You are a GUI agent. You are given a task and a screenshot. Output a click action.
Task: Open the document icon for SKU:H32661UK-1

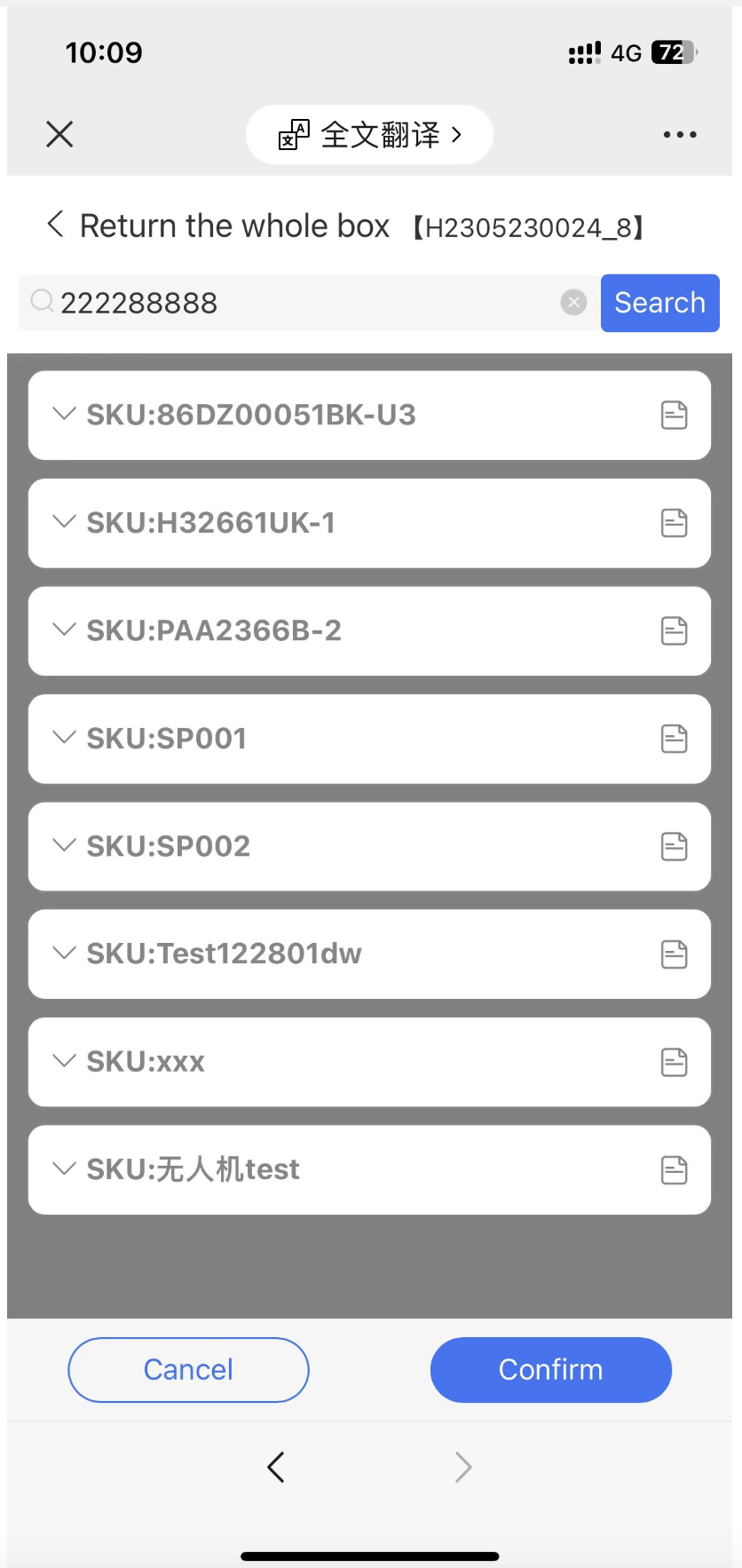pos(675,523)
